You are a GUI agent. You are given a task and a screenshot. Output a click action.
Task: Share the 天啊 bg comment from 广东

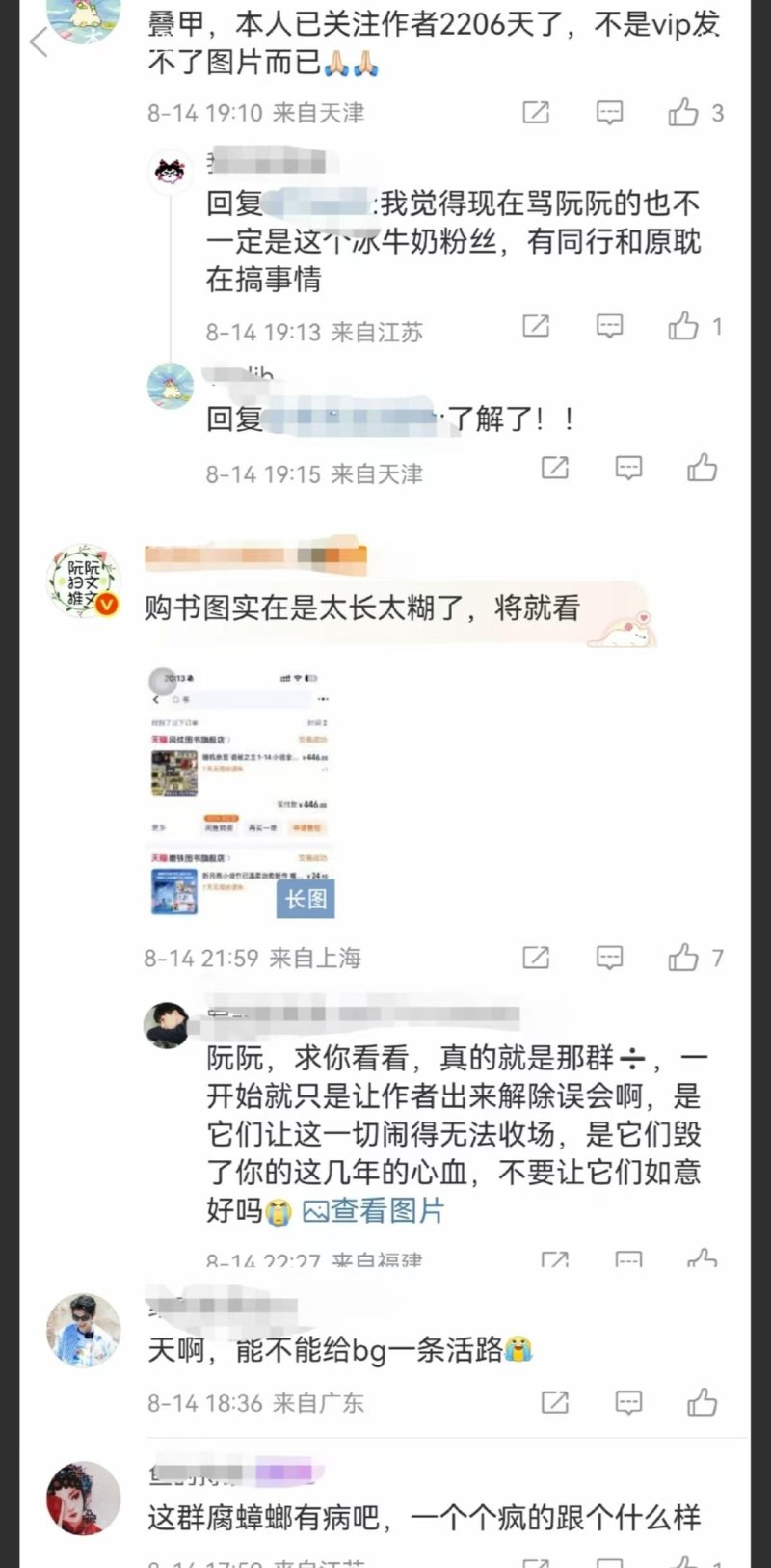555,1402
